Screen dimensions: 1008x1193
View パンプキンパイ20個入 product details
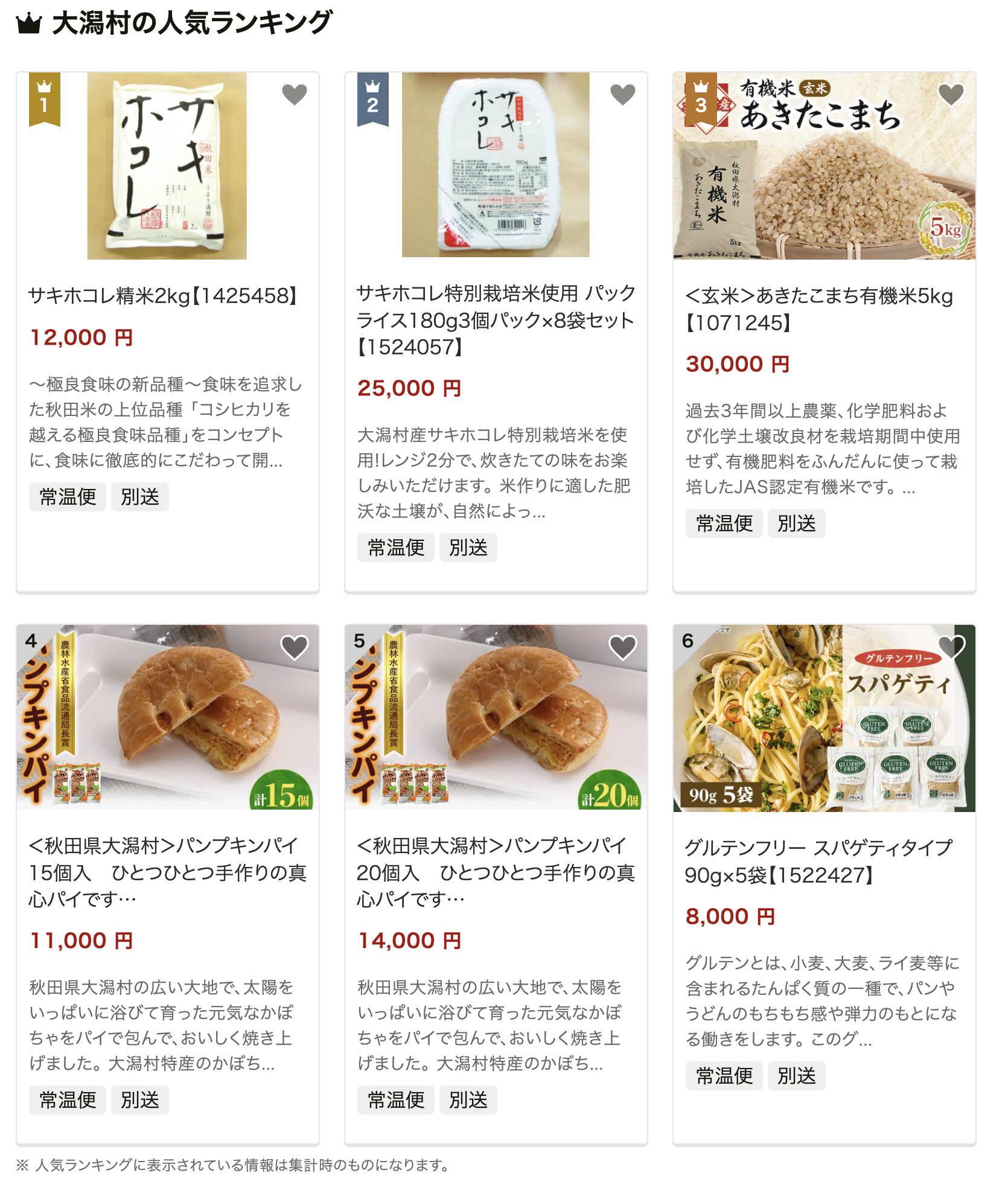tap(495, 872)
